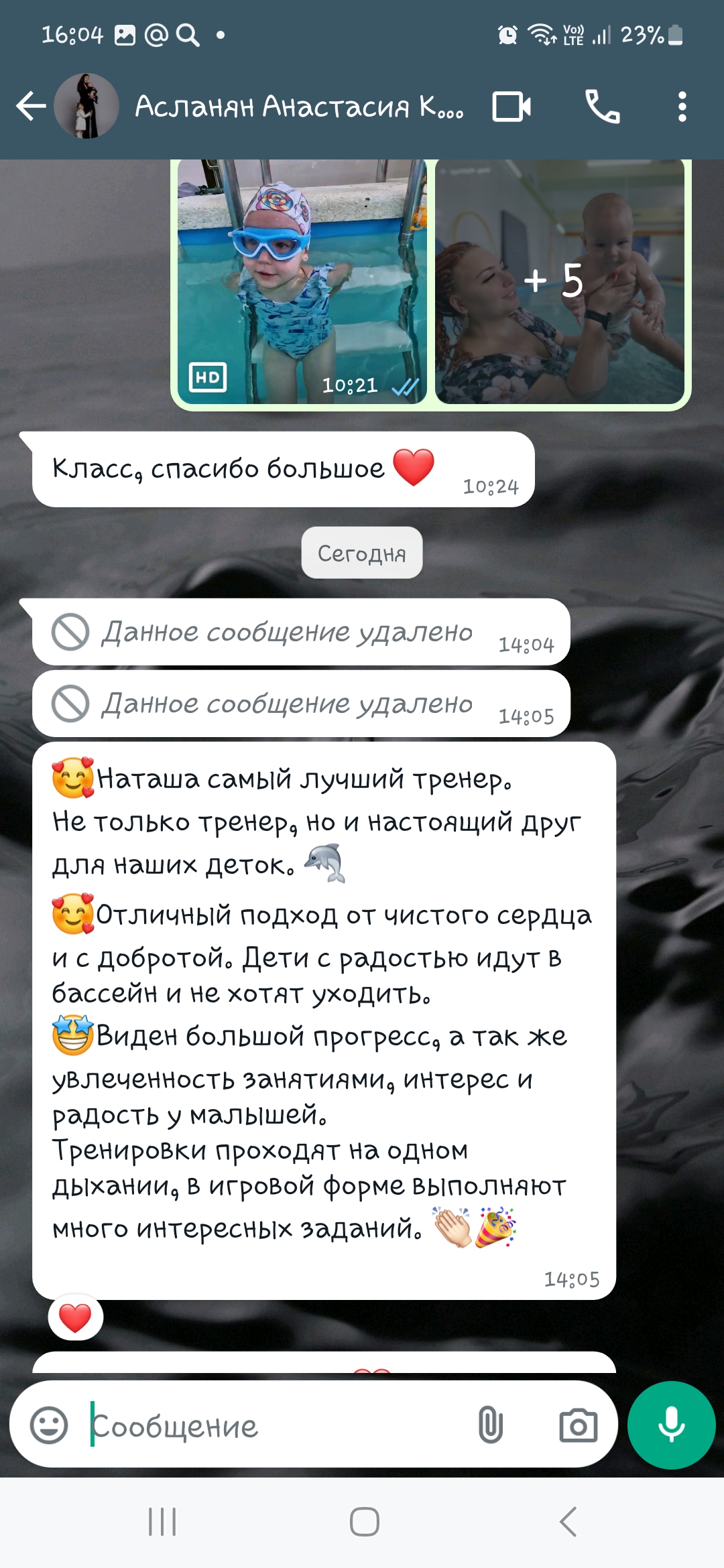Tap the voice message microphone button
724x1568 pixels.
click(671, 1425)
